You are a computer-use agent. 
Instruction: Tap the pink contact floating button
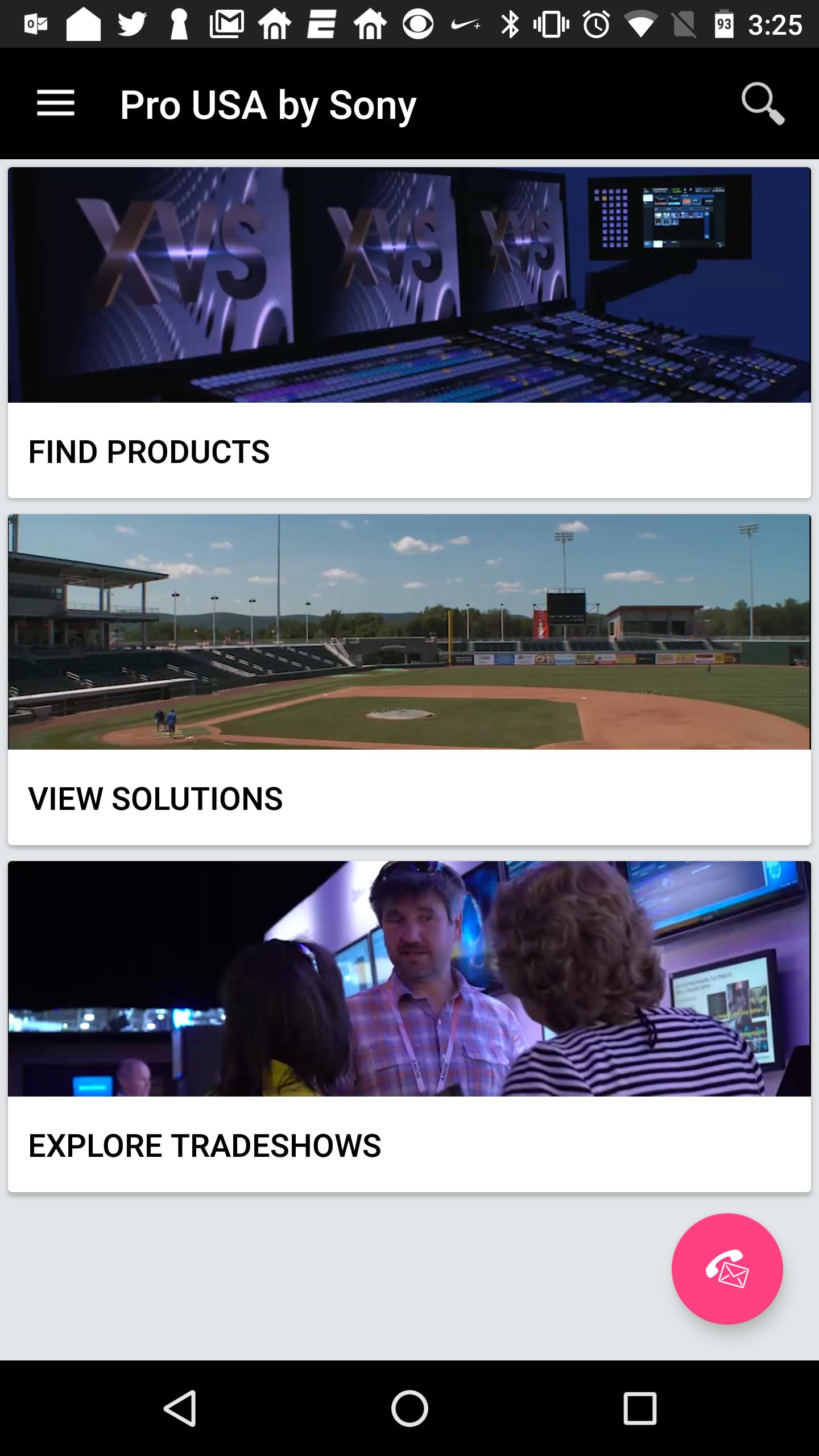click(x=727, y=1269)
